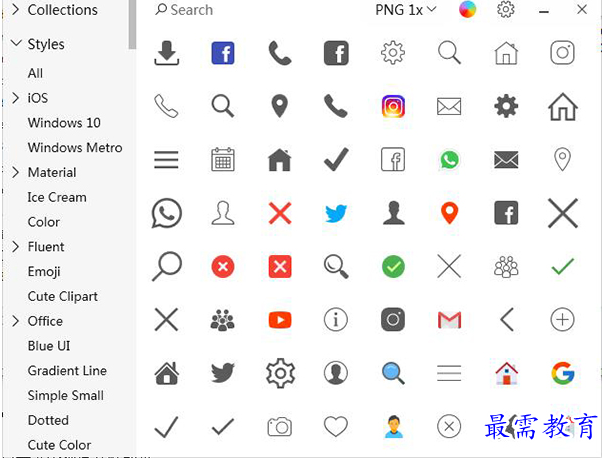
Task: Select the Ice Cream style
Action: click(57, 197)
